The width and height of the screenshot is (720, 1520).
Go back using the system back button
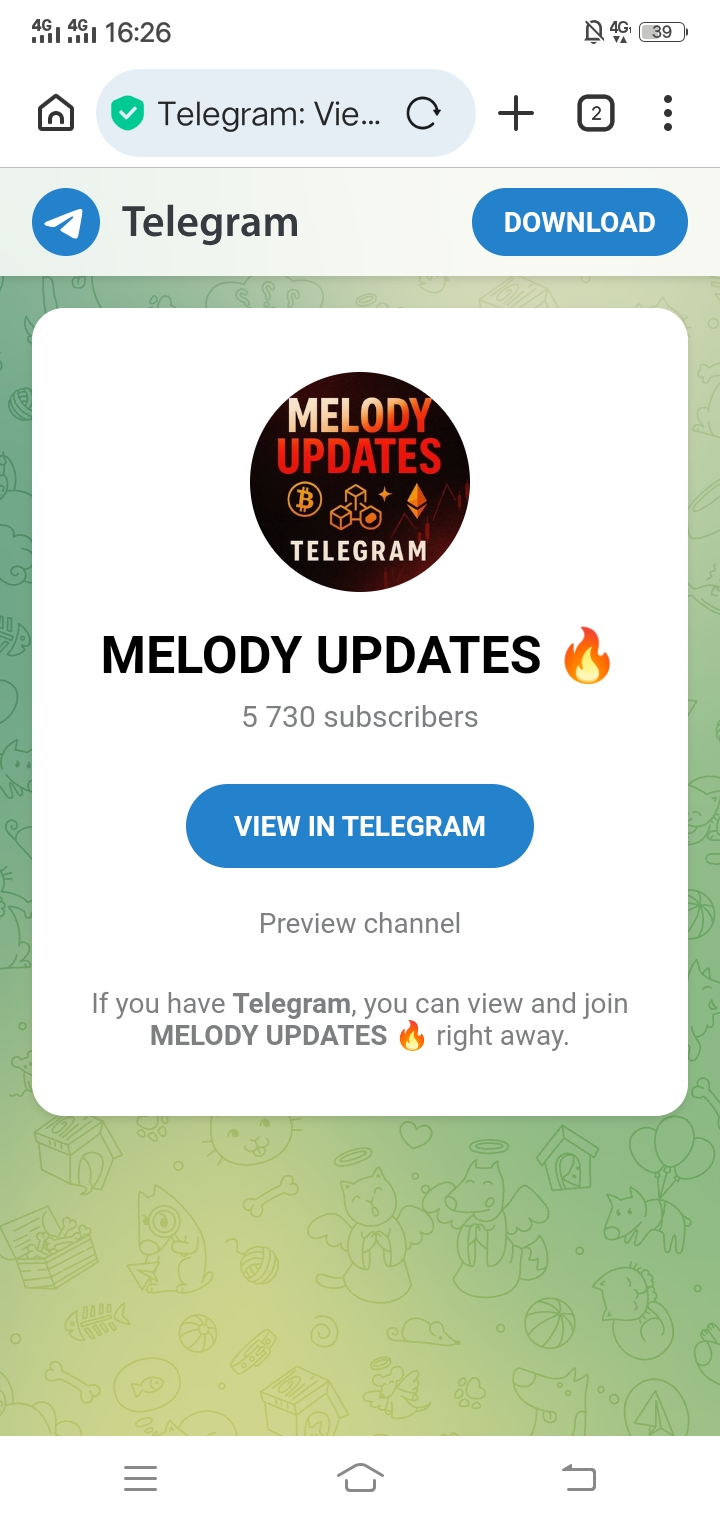(x=578, y=1477)
